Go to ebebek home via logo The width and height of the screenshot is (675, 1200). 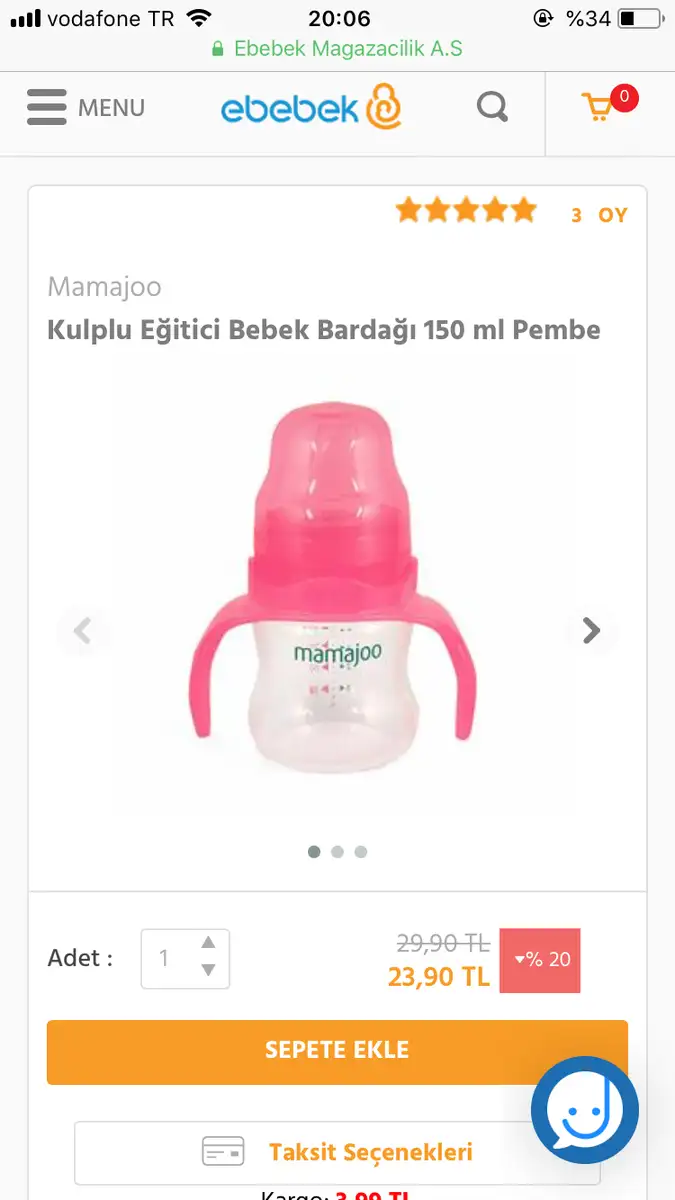click(x=311, y=107)
